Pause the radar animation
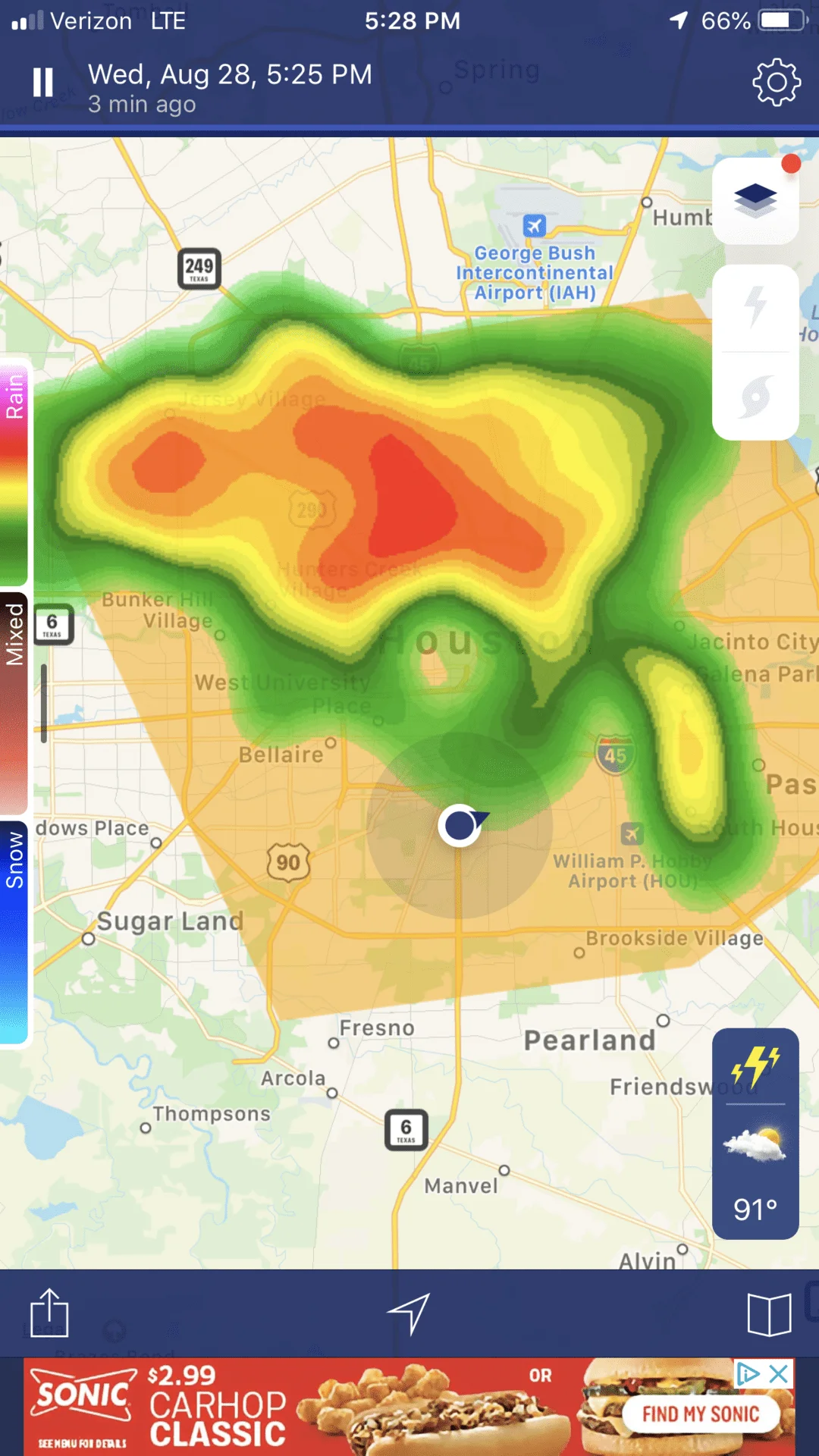The image size is (819, 1456). pyautogui.click(x=43, y=82)
